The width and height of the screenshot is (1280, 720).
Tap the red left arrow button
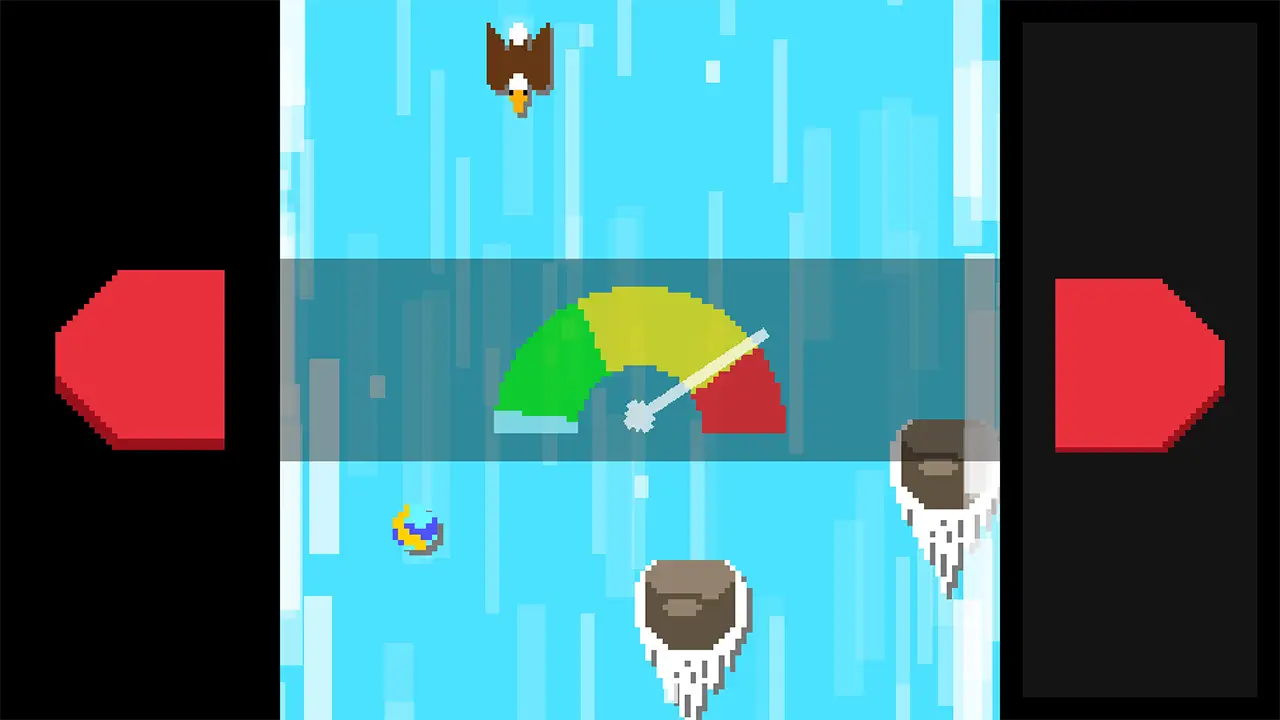click(142, 358)
